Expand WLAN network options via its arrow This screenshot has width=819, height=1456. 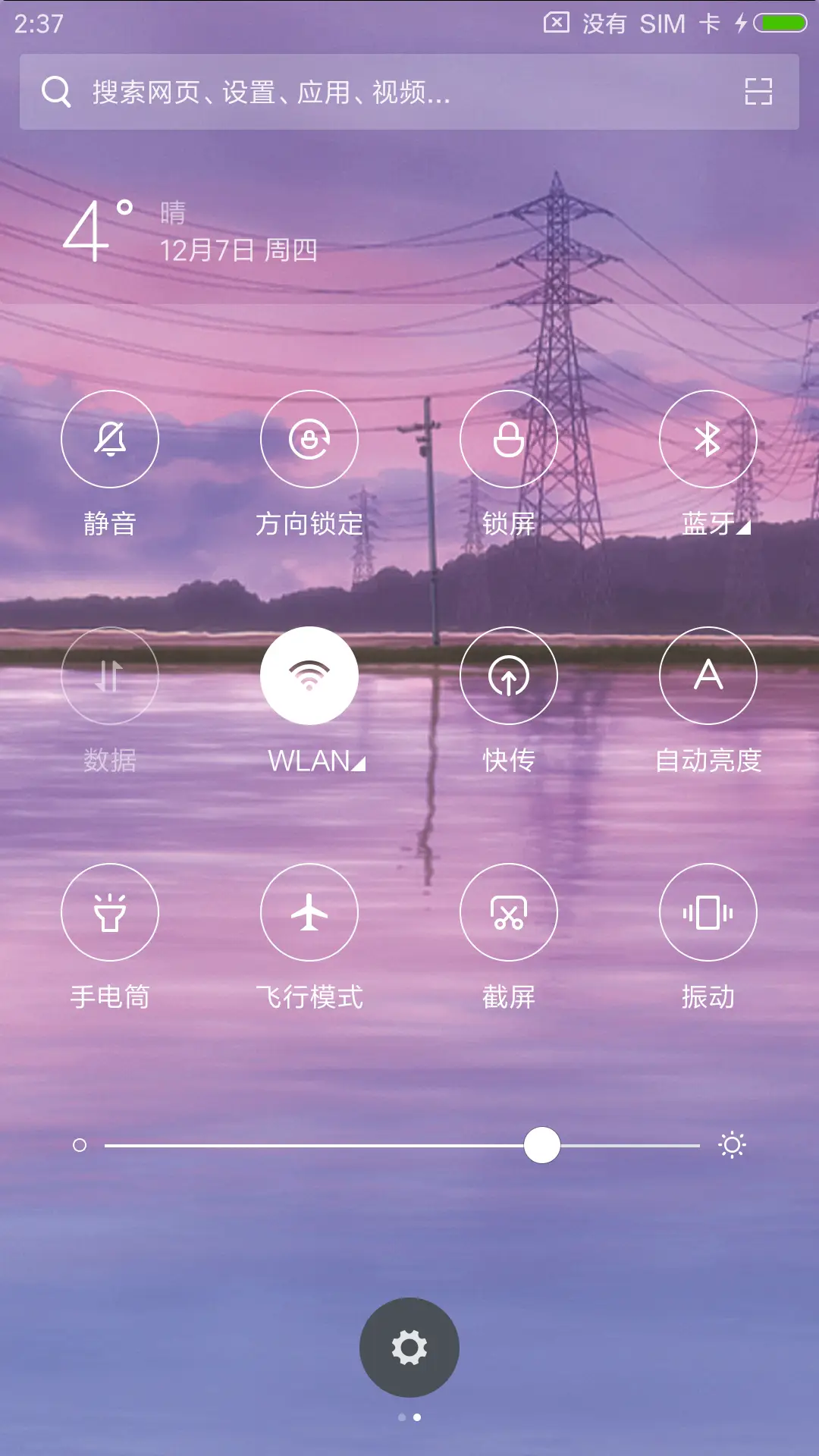pos(358,764)
